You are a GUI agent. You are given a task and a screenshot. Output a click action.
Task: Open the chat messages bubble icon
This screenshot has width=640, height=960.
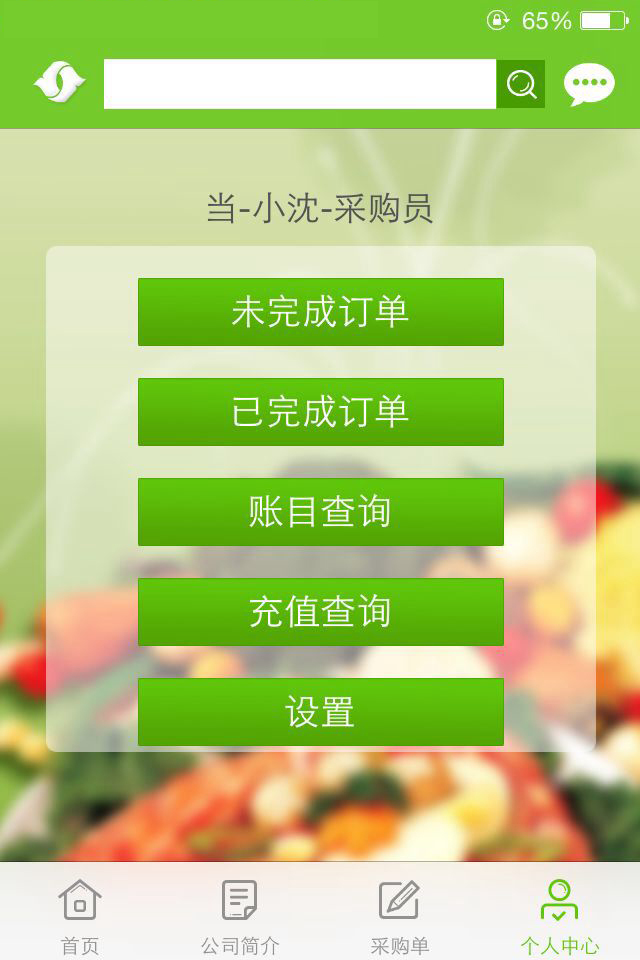point(589,84)
